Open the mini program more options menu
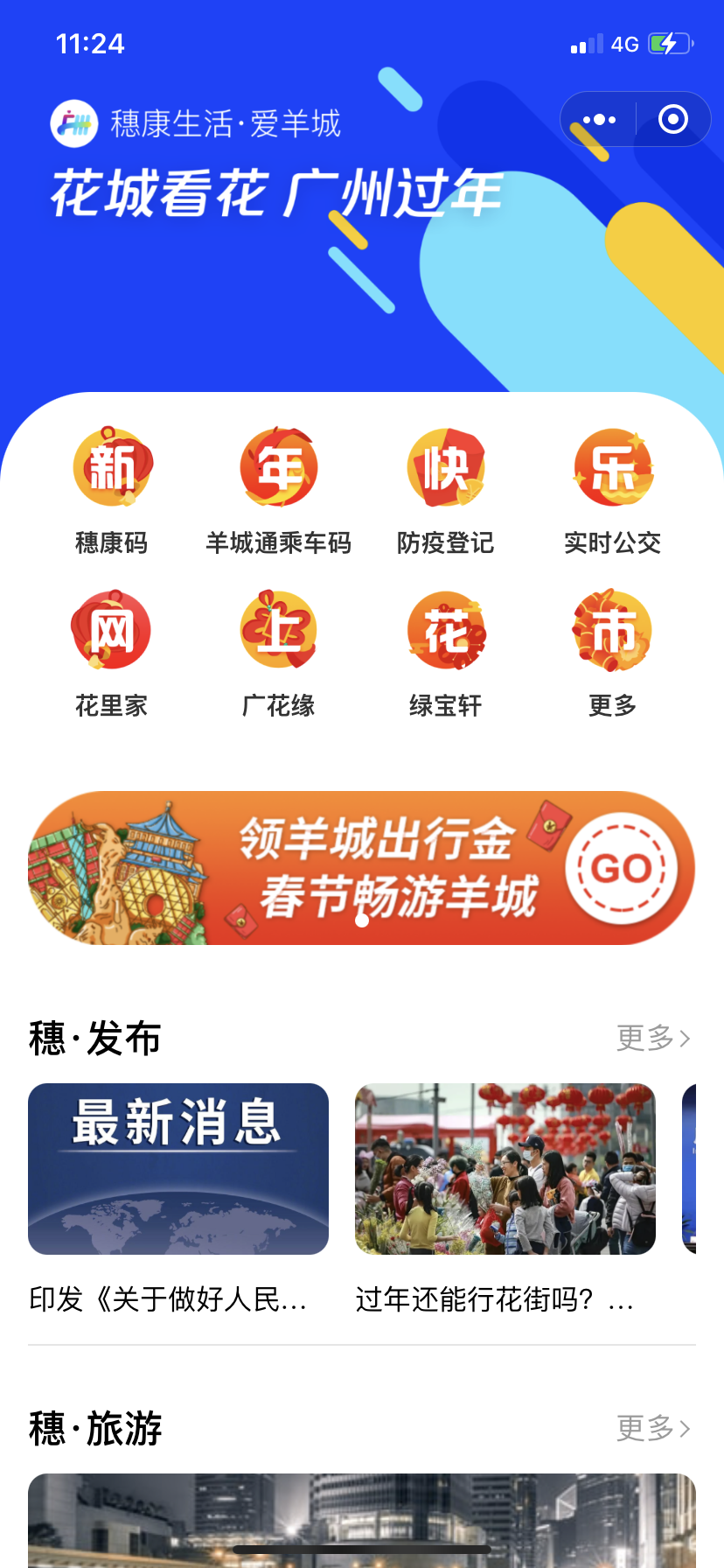Viewport: 724px width, 1568px height. point(599,120)
